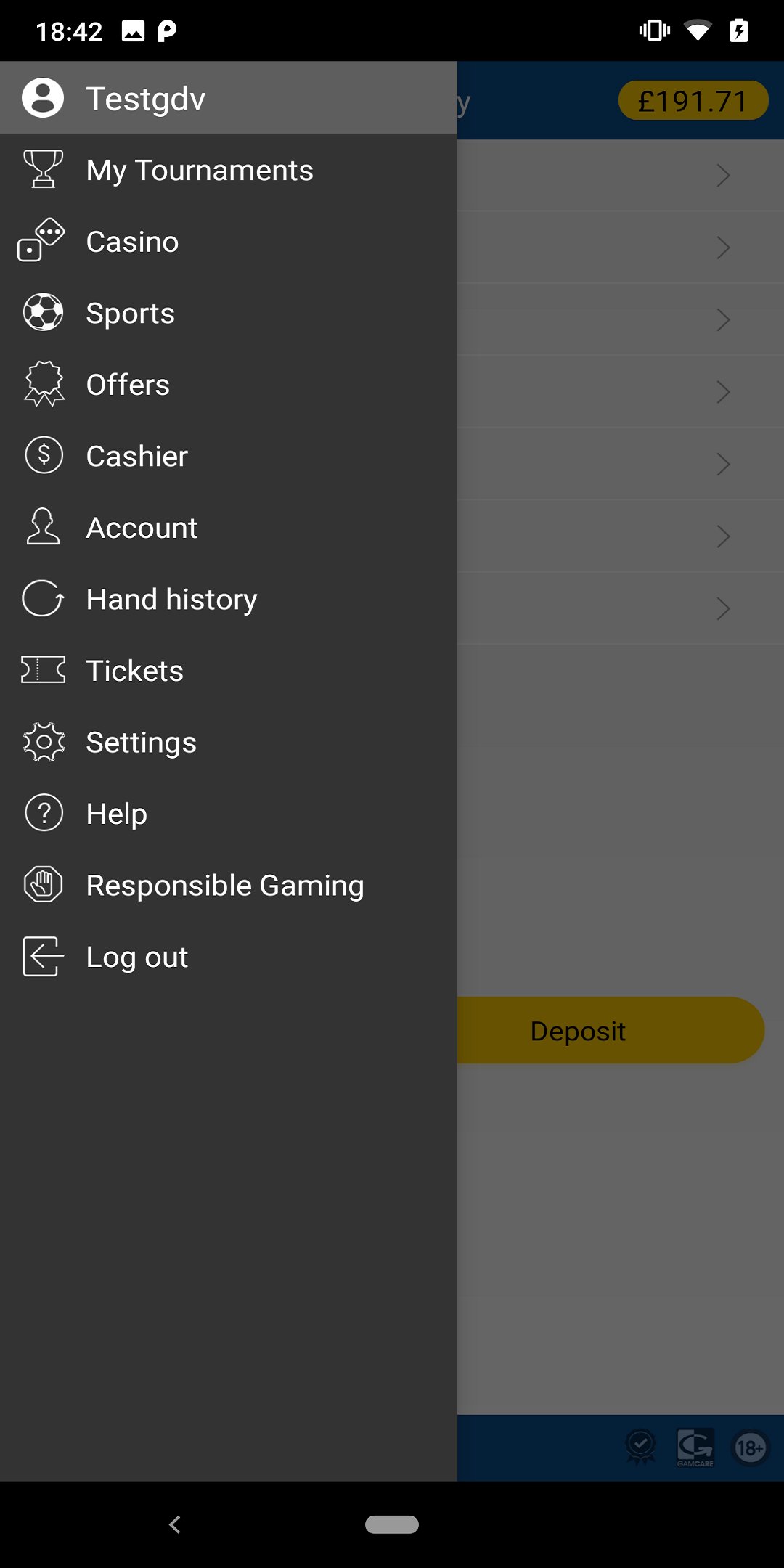Open My Tournaments
The height and width of the screenshot is (1568, 784).
(199, 171)
